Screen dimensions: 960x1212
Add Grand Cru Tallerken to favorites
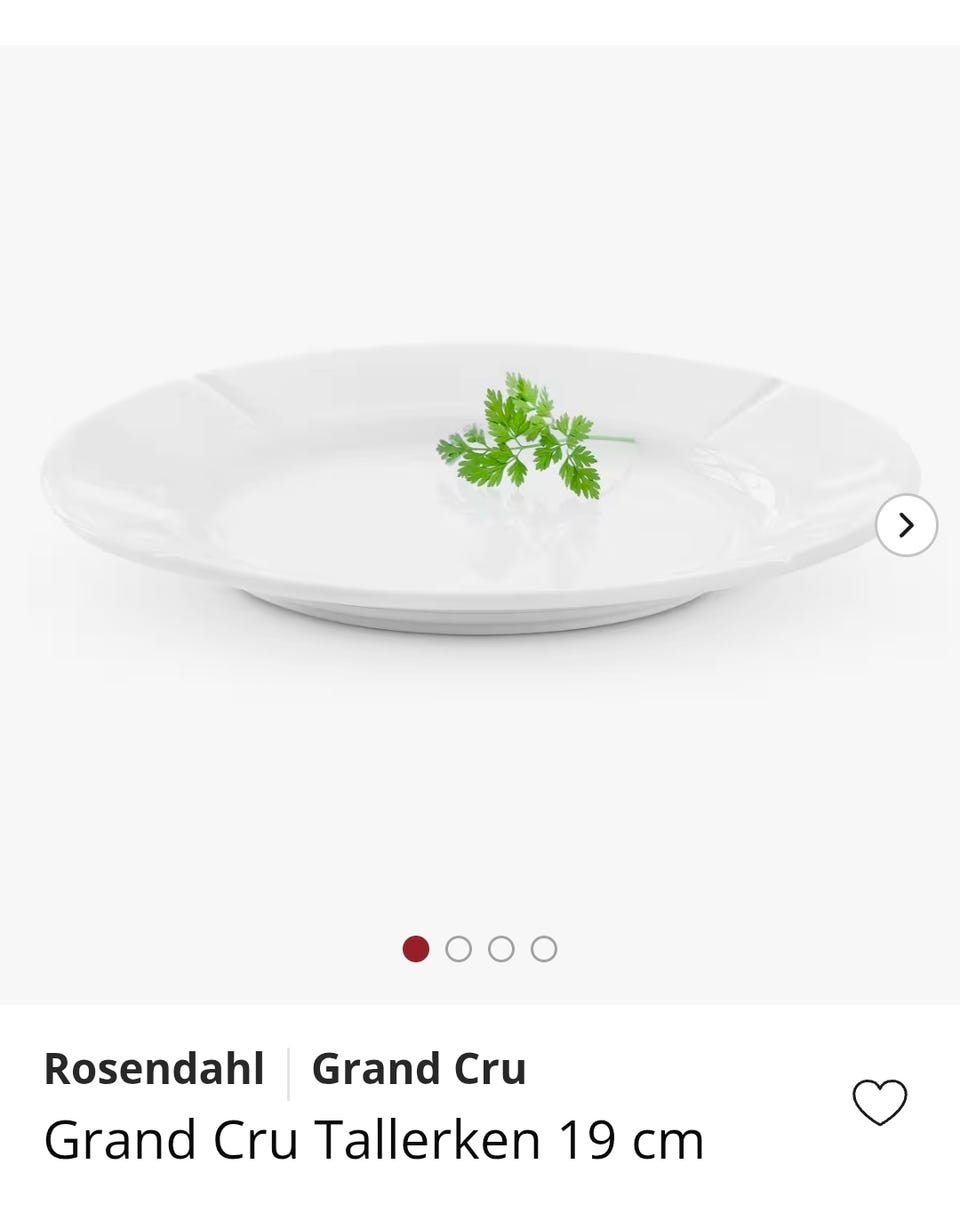tap(879, 1102)
